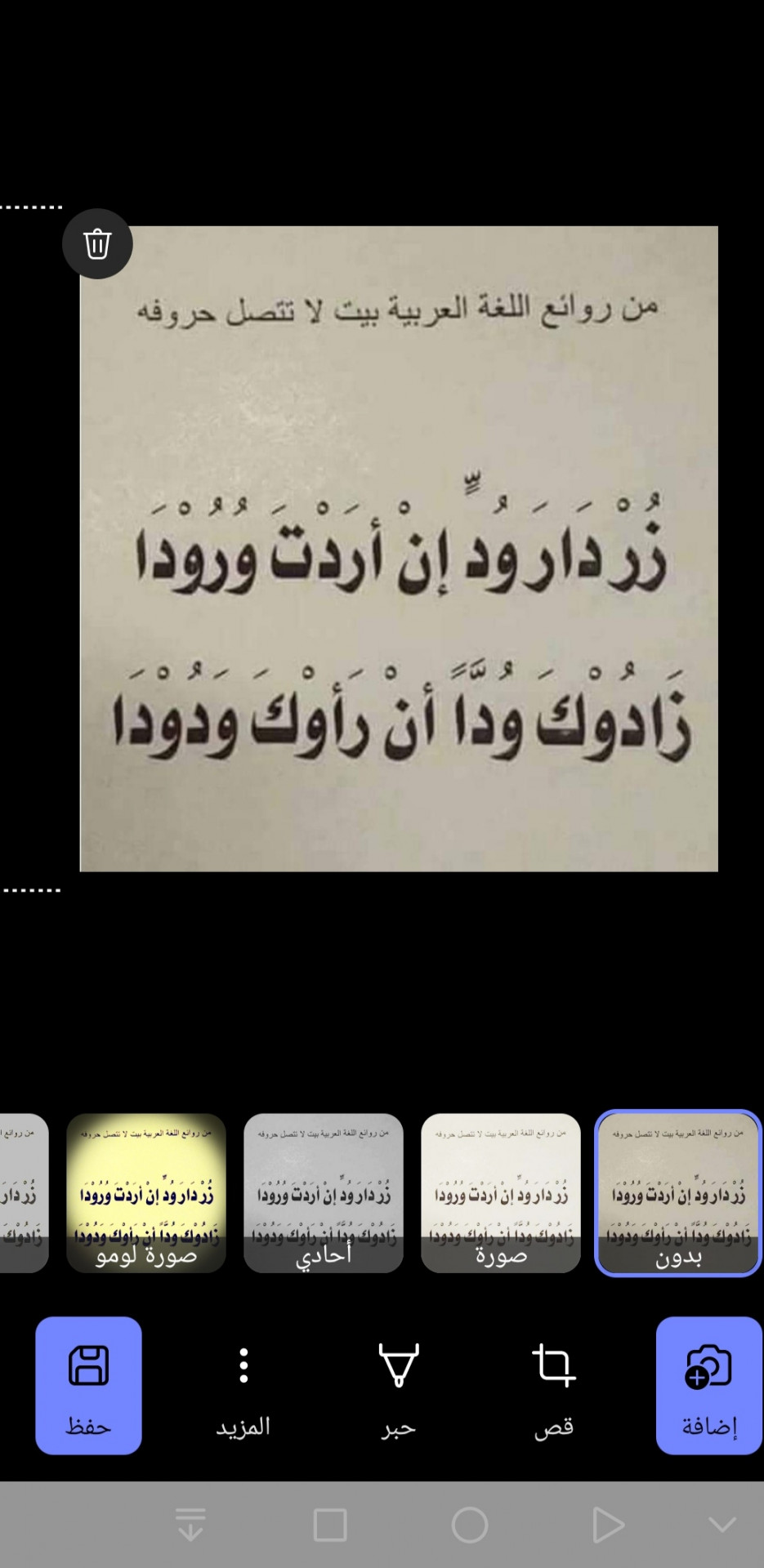Image resolution: width=764 pixels, height=1568 pixels.
Task: Open the المزيد options menu
Action: click(243, 1385)
